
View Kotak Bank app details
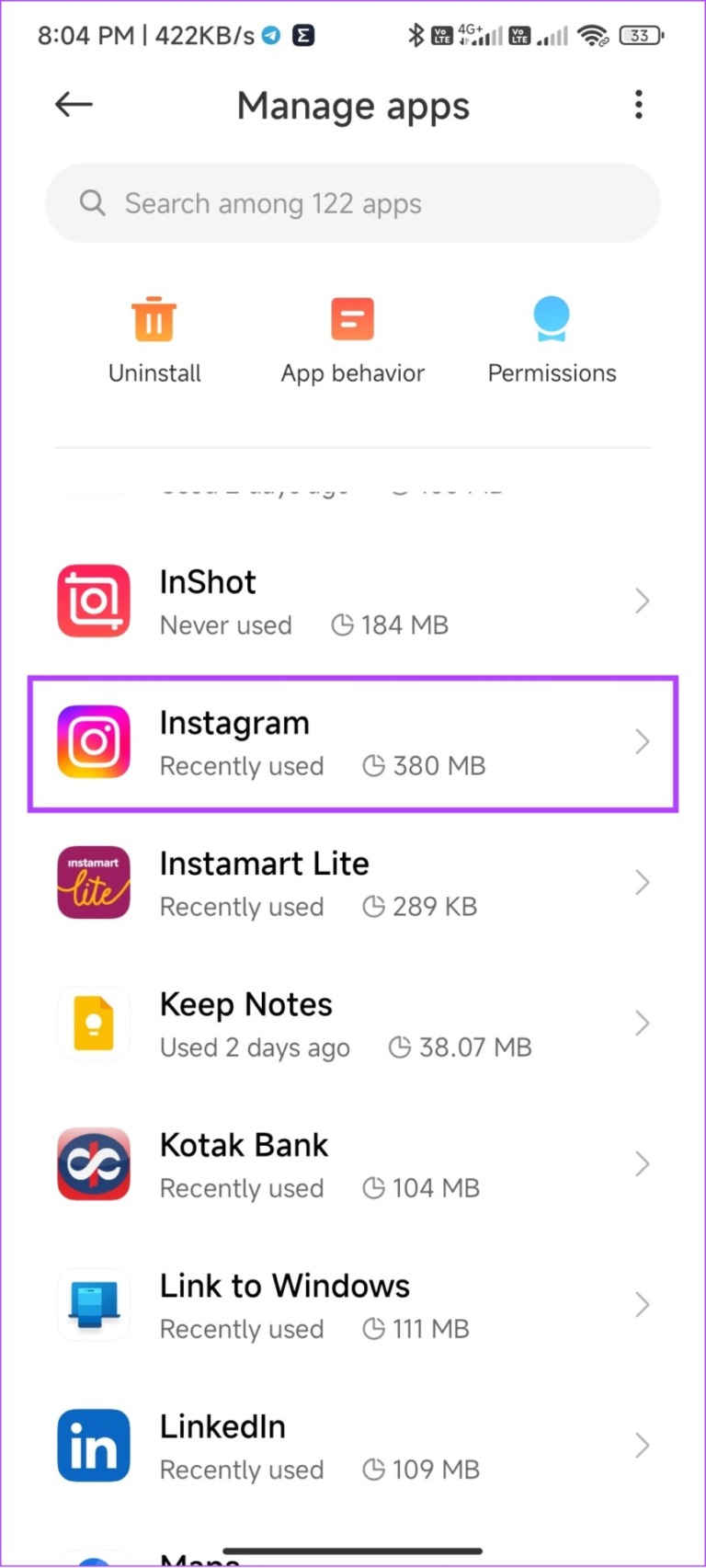353,1165
